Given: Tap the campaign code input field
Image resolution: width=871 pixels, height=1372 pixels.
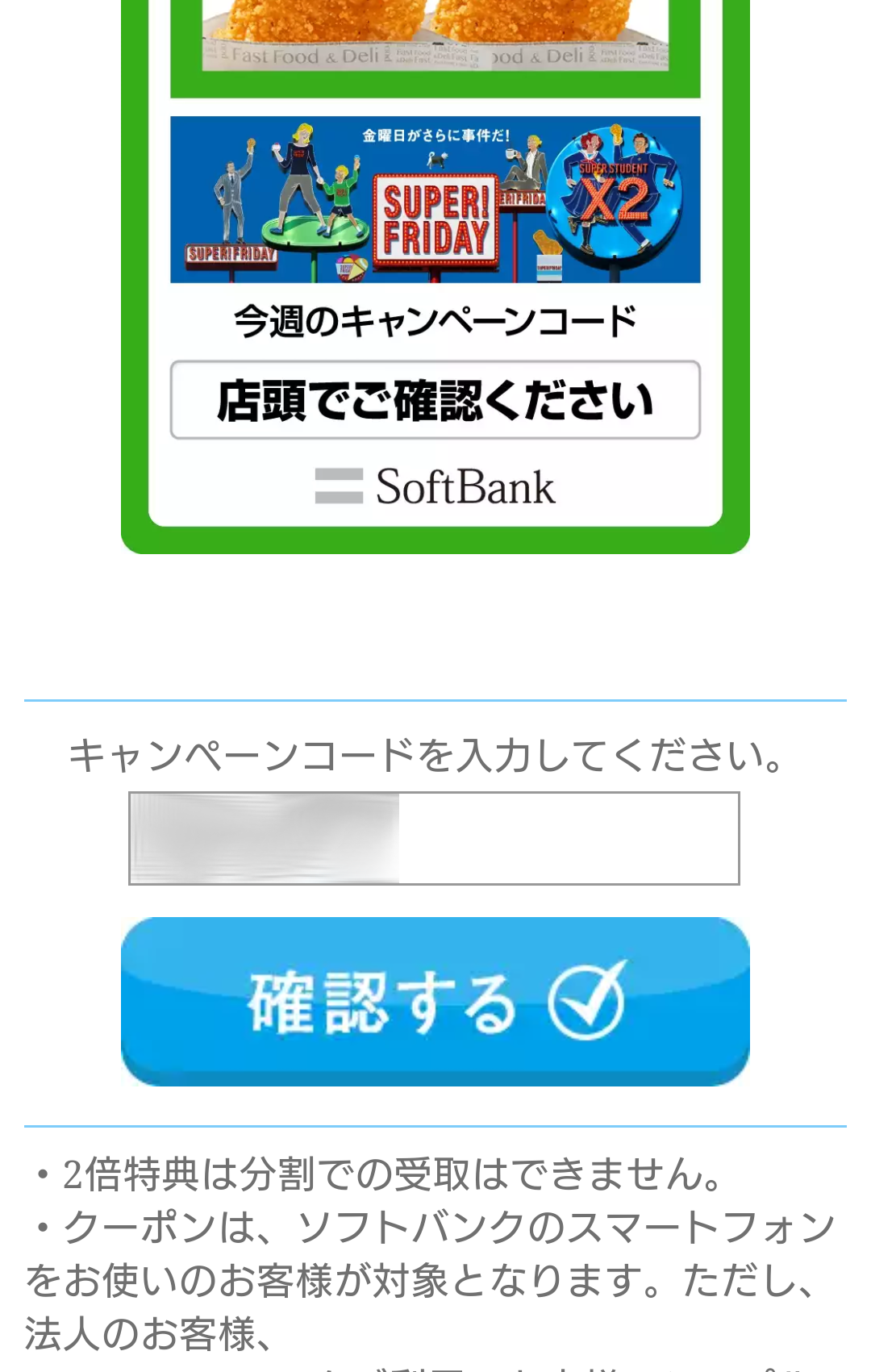Looking at the screenshot, I should 434,838.
